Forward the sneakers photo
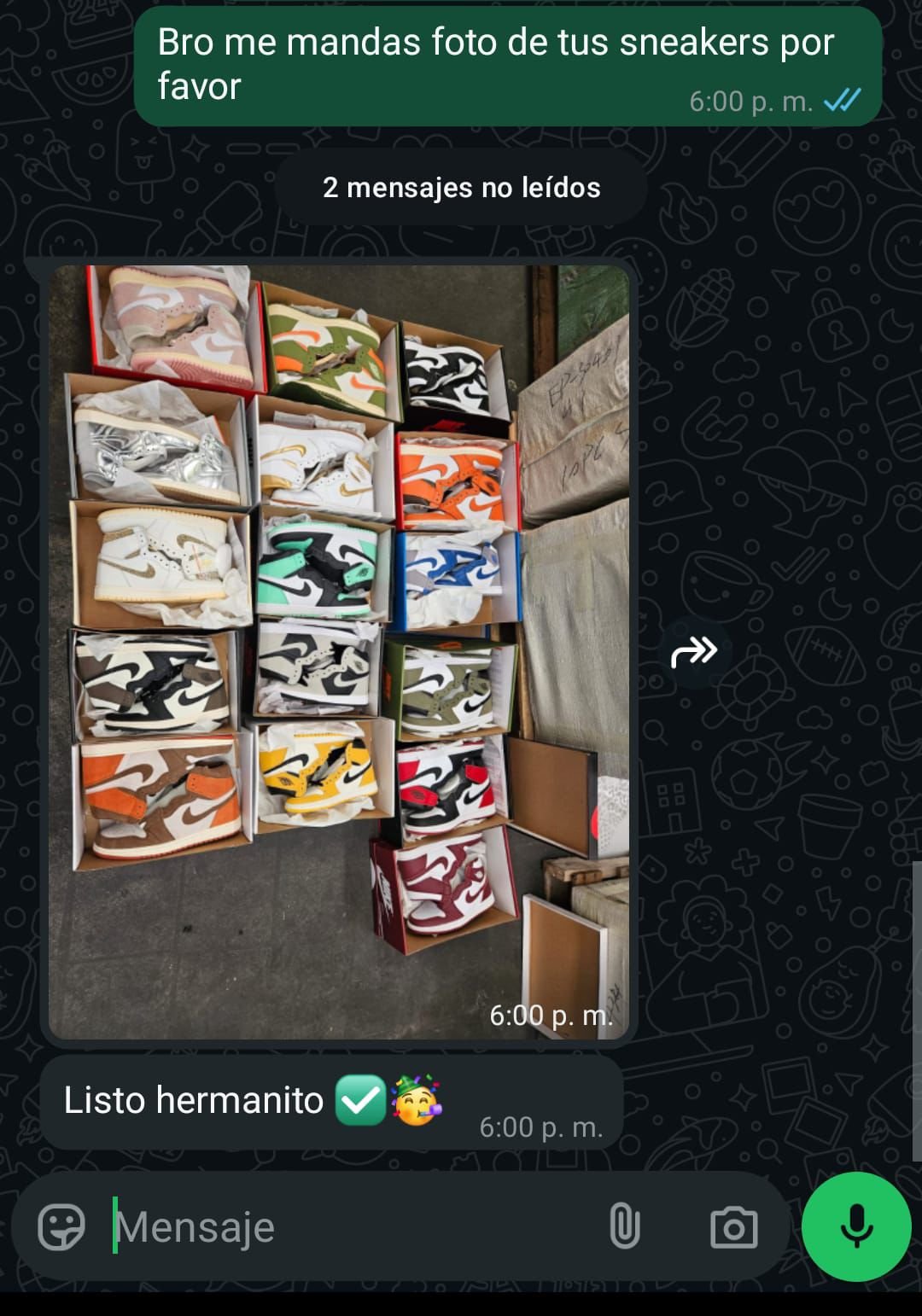The width and height of the screenshot is (922, 1316). pos(694,652)
